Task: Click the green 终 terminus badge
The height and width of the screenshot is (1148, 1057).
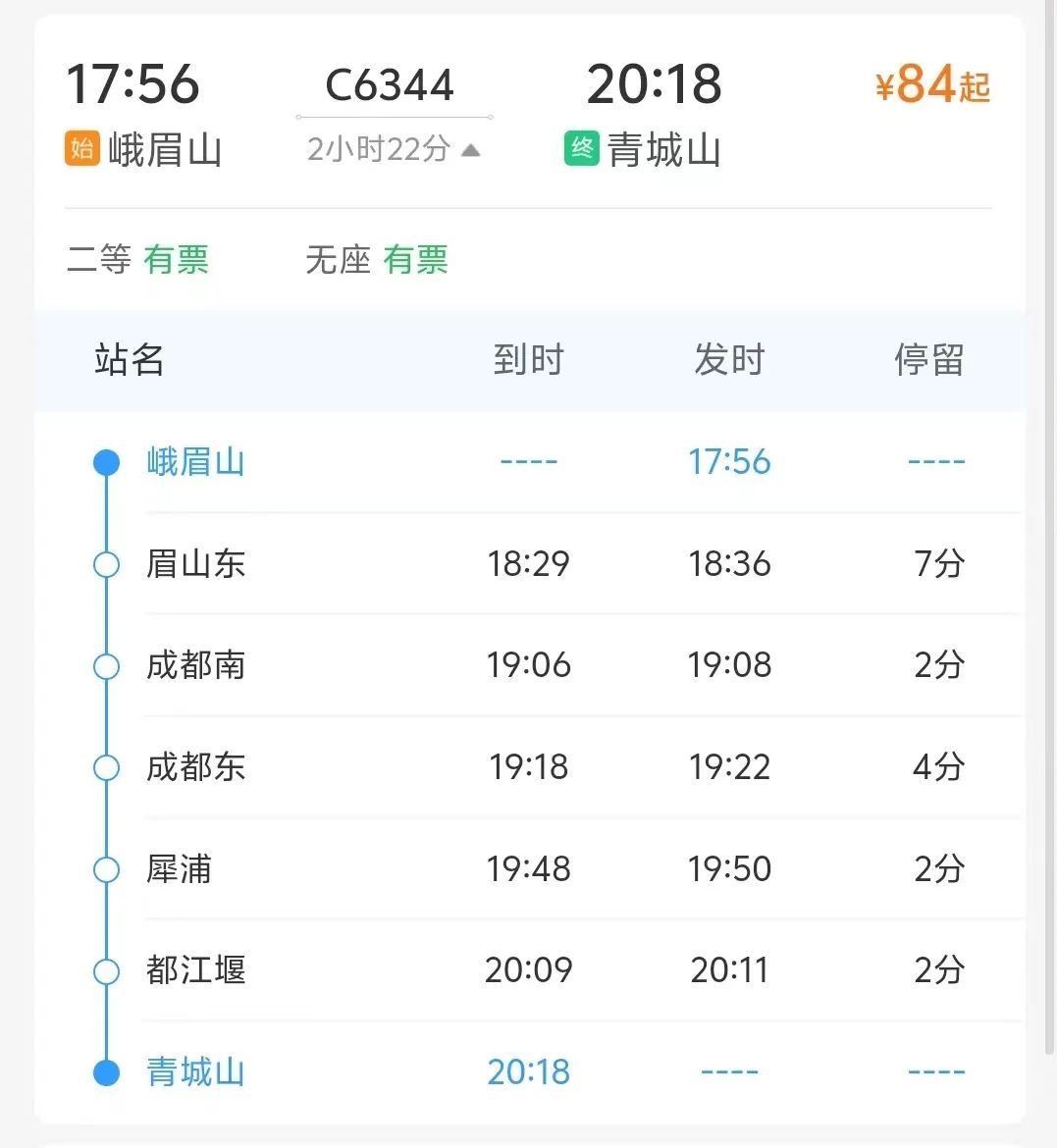Action: click(x=581, y=149)
